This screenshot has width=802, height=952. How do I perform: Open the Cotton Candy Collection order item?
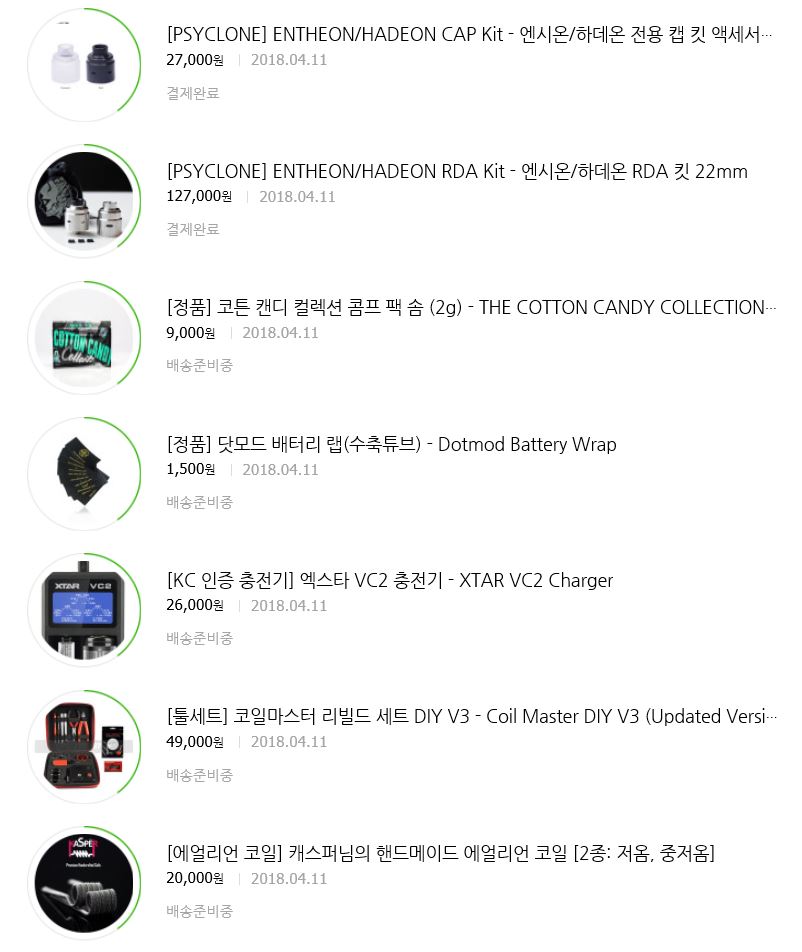point(470,308)
